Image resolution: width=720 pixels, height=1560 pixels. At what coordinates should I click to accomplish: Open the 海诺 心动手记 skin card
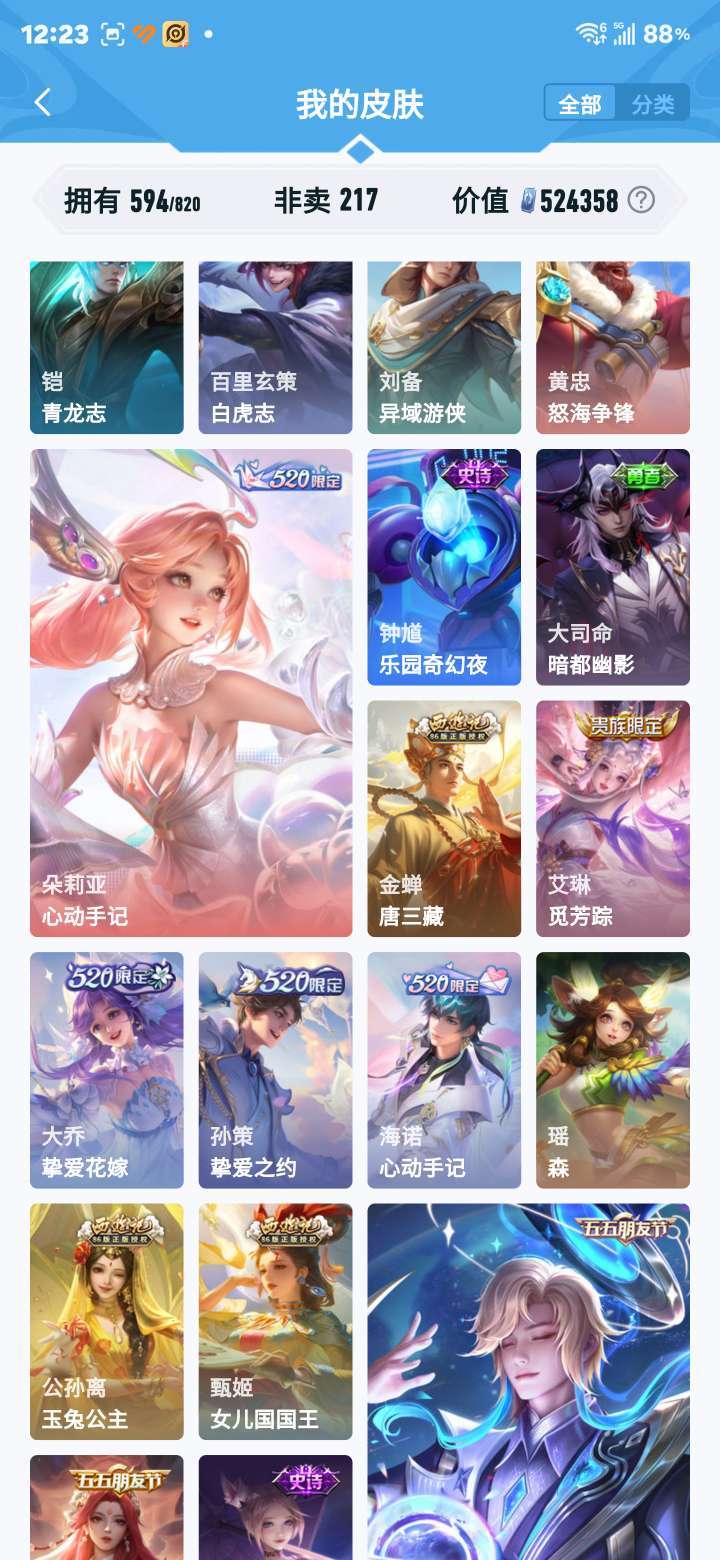pyautogui.click(x=444, y=1070)
